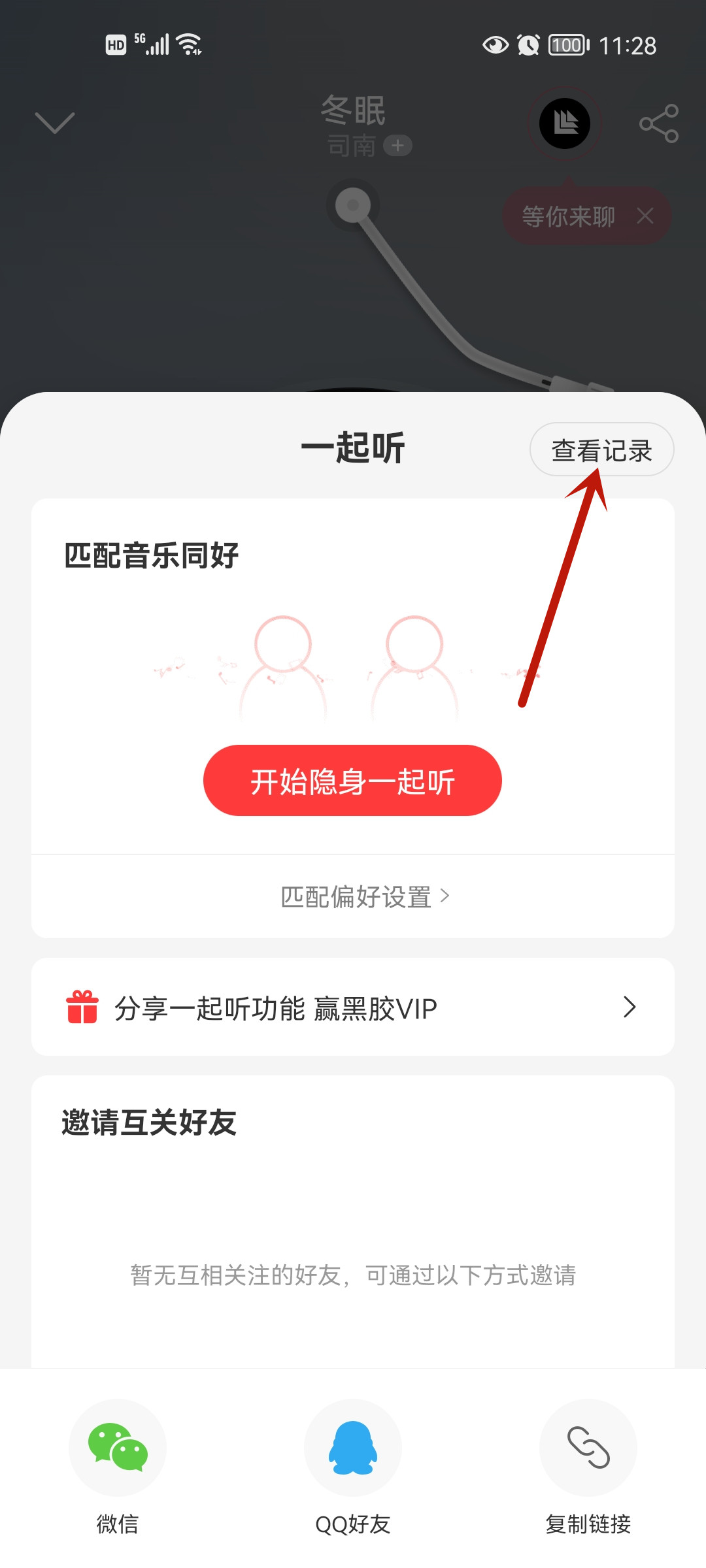Dismiss the 等你来聊 bubble
Screen dimensions: 706x1568
tap(645, 216)
